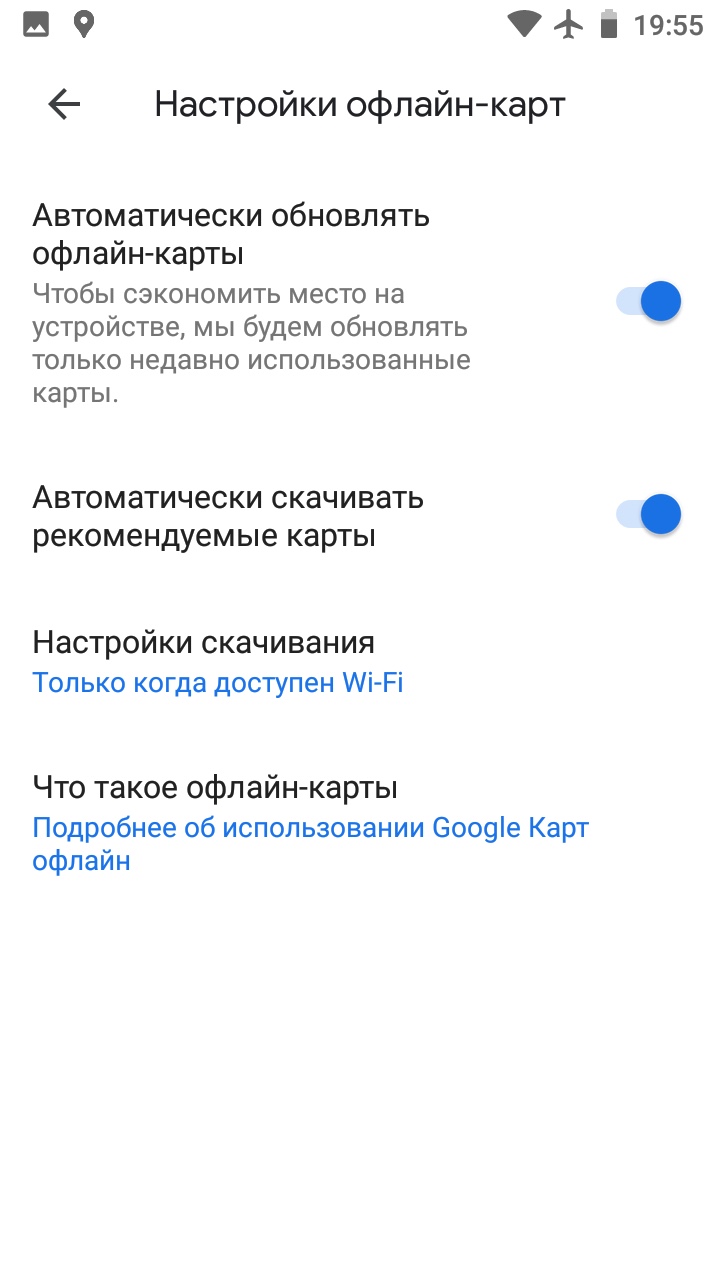Change option Только когда доступен Wi-Fi
Viewport: 720px width, 1280px height.
pos(218,682)
